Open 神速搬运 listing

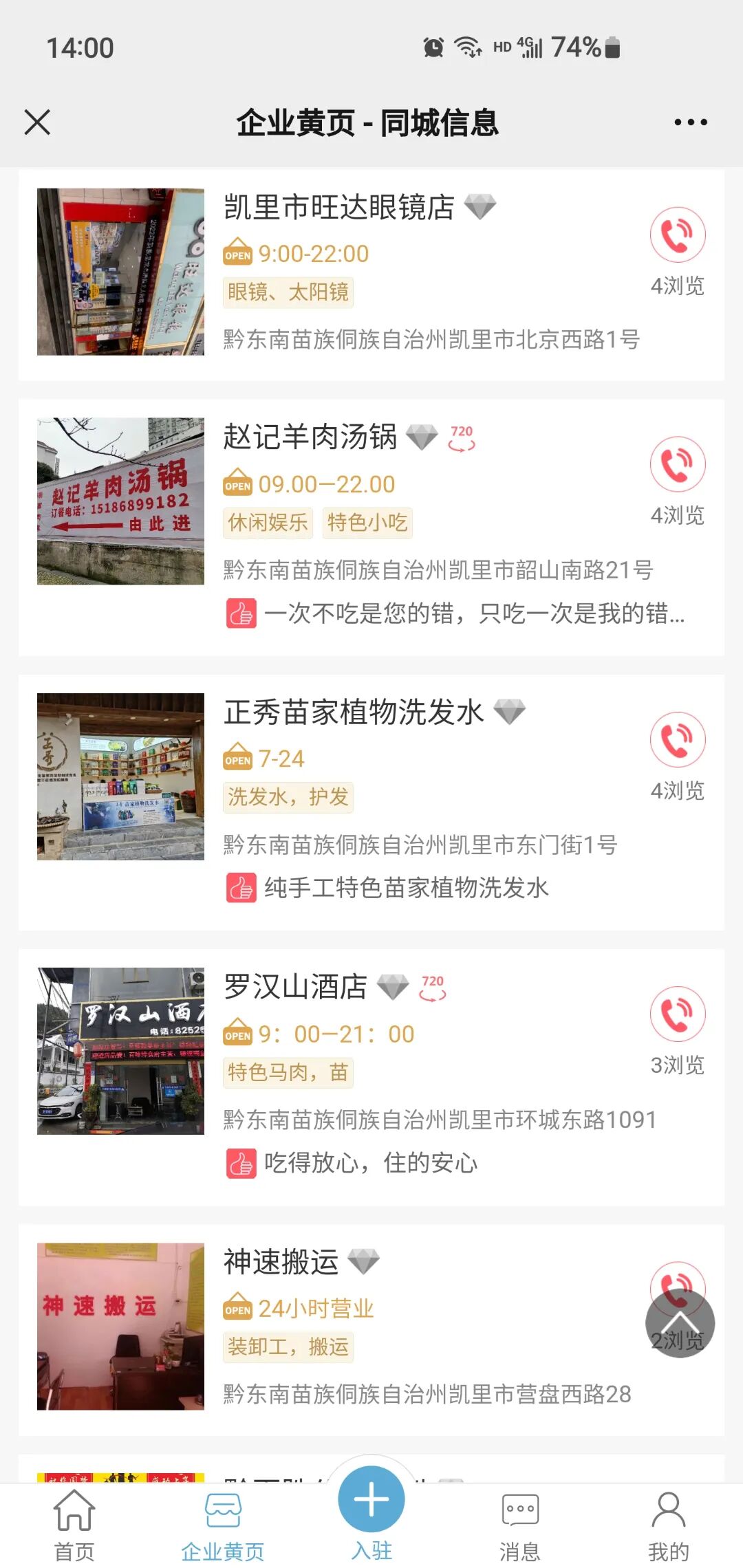pyautogui.click(x=281, y=1262)
